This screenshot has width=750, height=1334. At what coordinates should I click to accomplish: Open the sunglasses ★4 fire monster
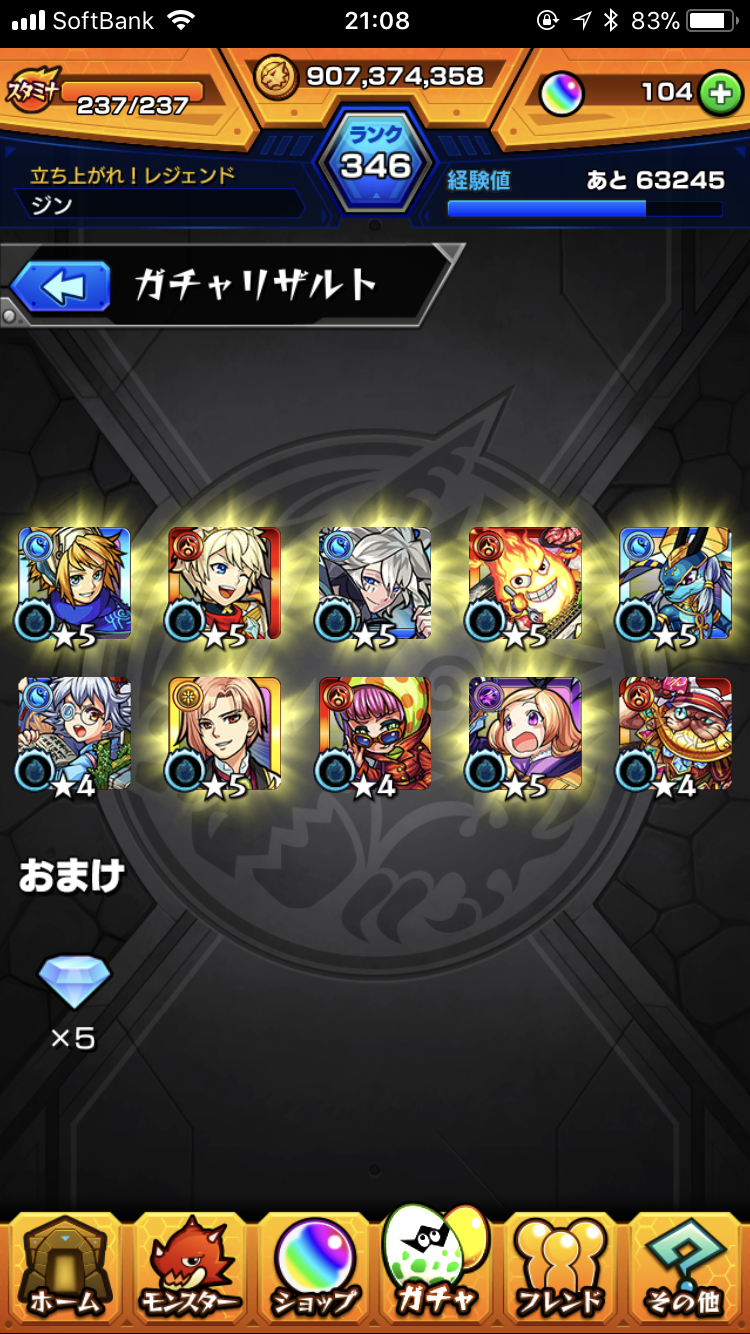tap(375, 734)
